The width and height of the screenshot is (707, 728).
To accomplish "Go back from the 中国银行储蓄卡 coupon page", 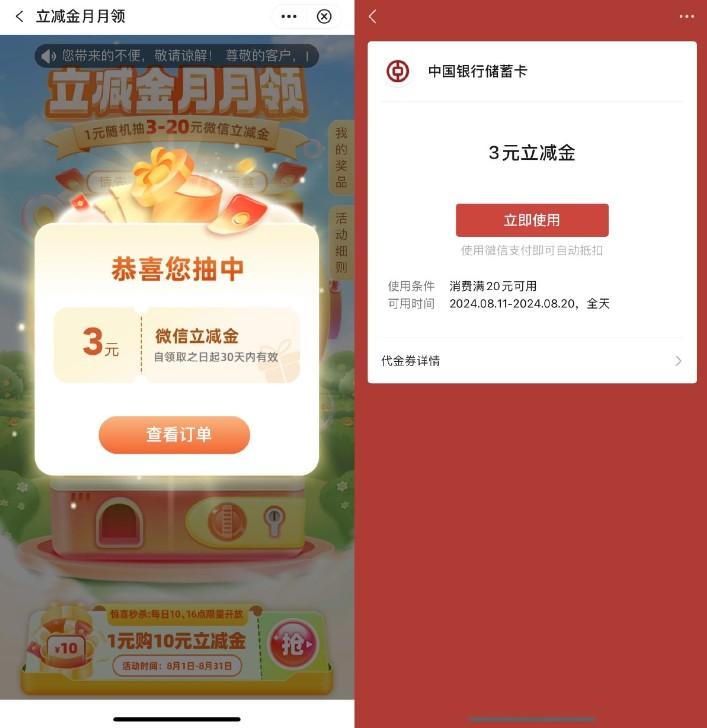I will (373, 17).
